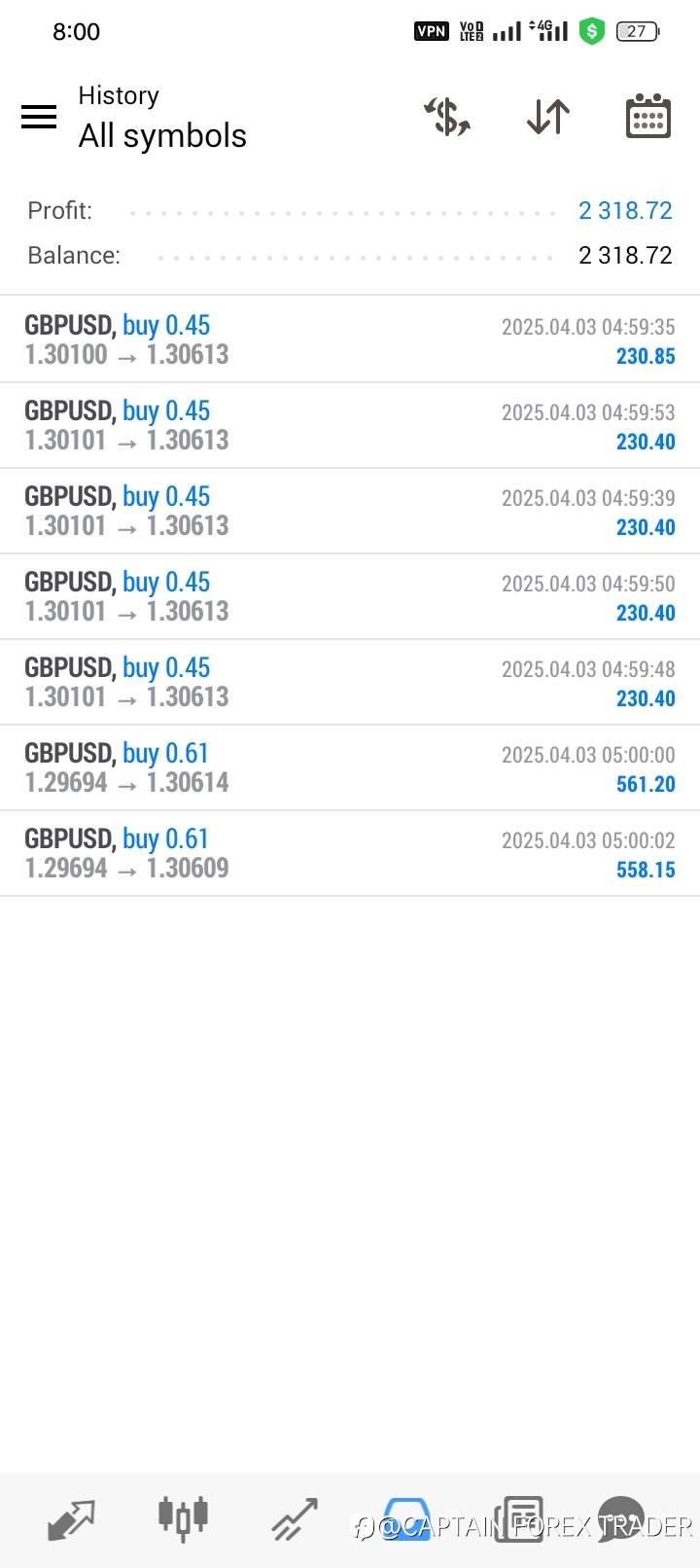This screenshot has height=1568, width=700.
Task: Open the Messages chat tab
Action: click(x=622, y=1518)
